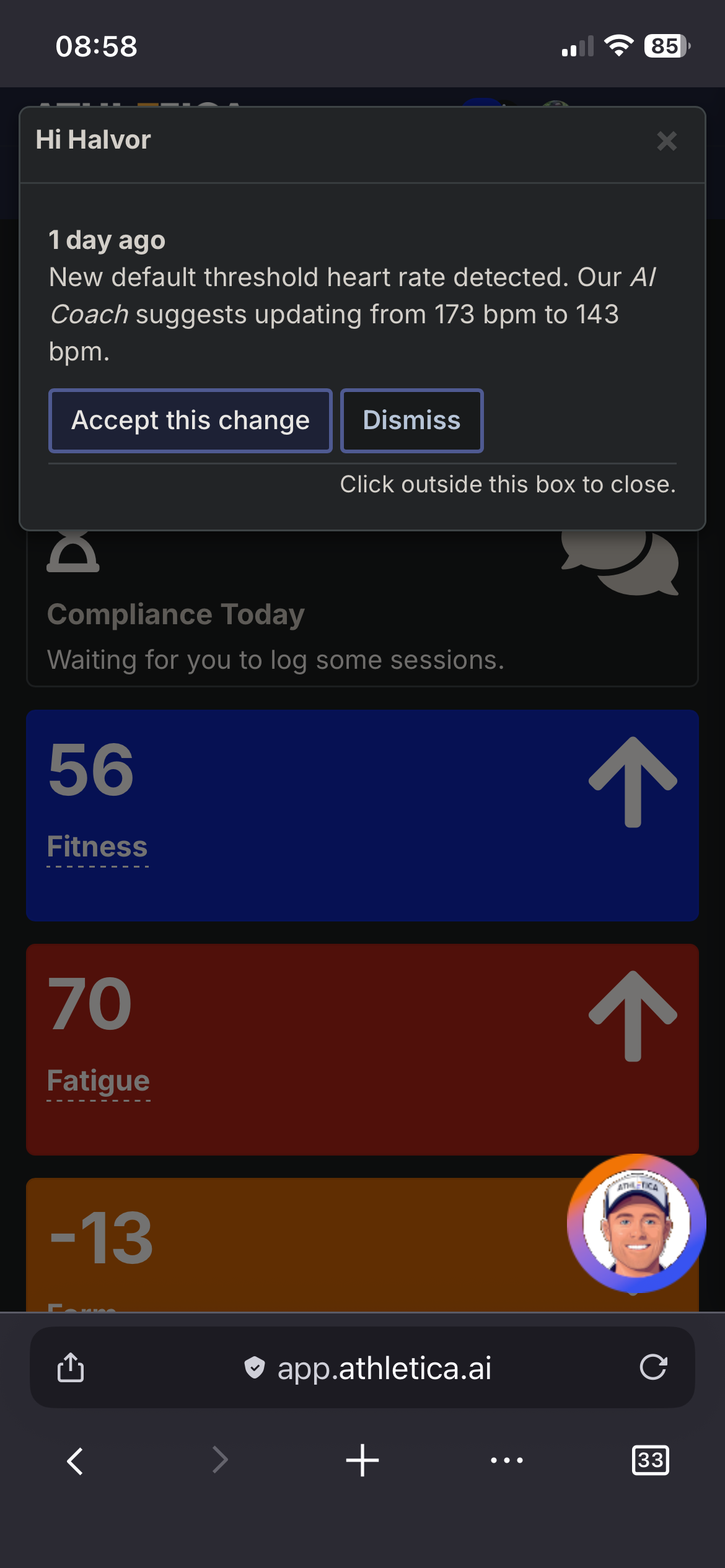Open the AI Coach avatar chat

(x=636, y=1223)
